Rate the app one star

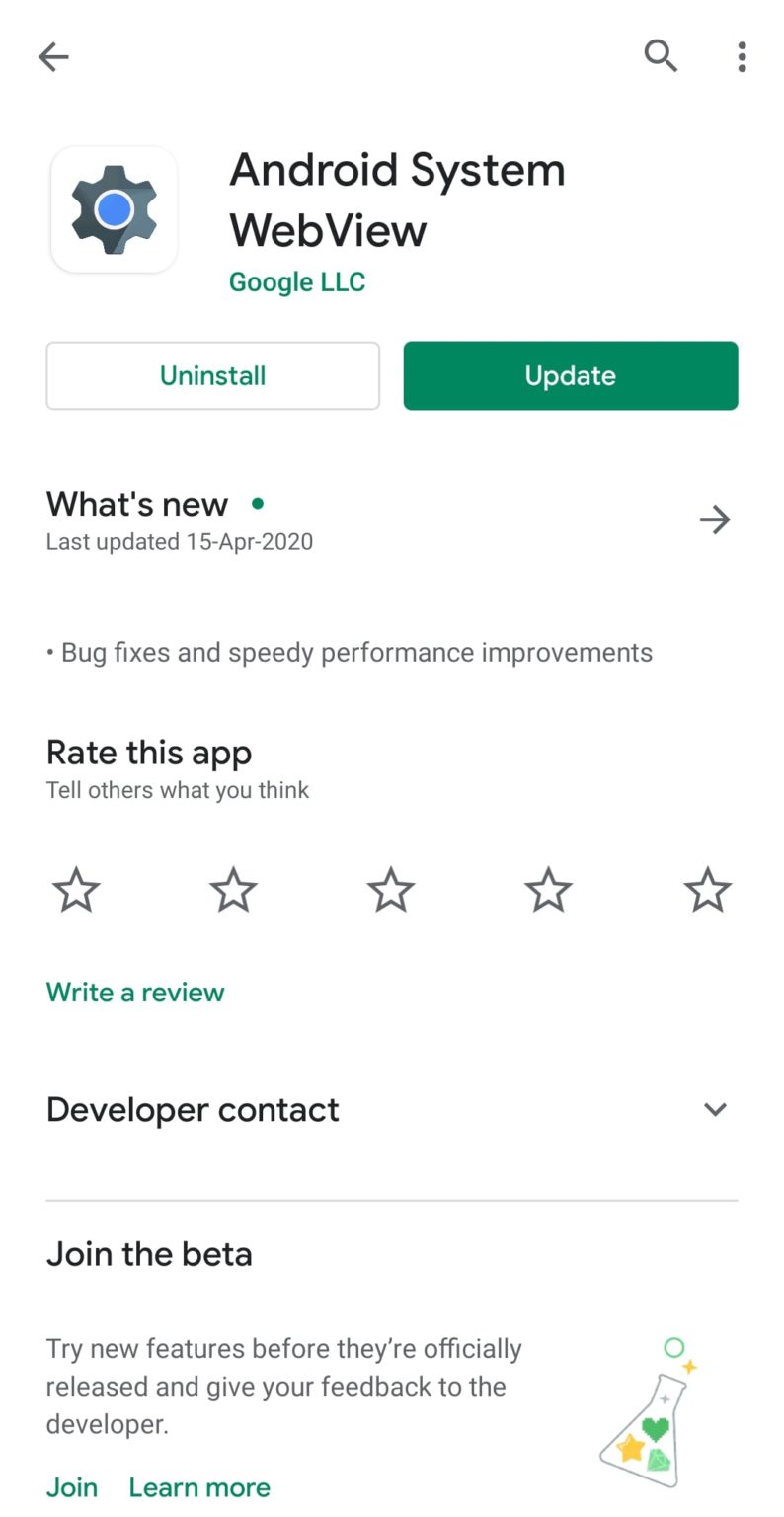(x=76, y=890)
